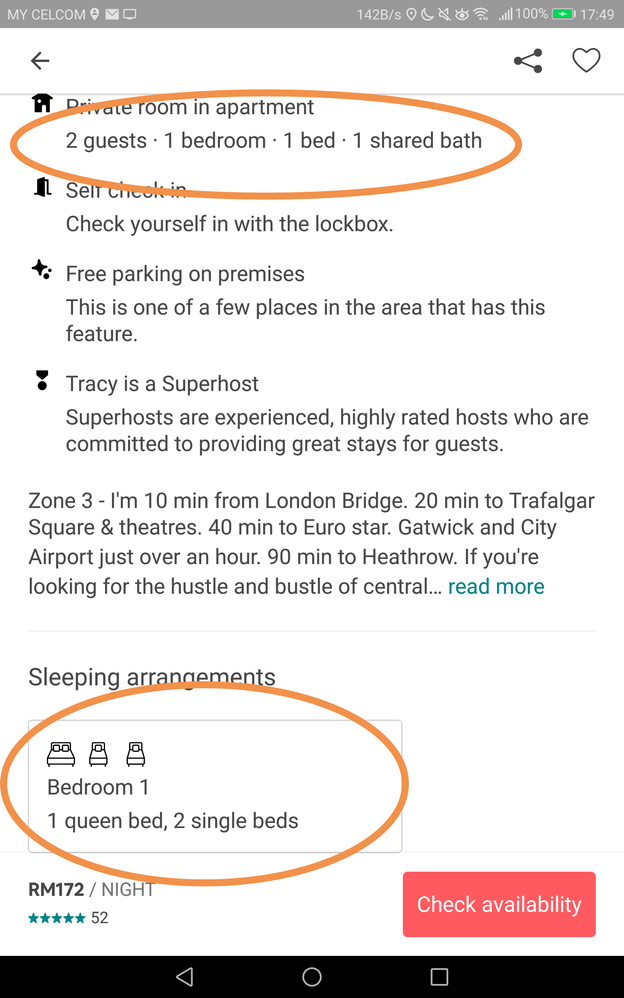Viewport: 624px width, 998px height.
Task: Open the Bedroom 1 sleeping arrangement card
Action: pyautogui.click(x=215, y=786)
